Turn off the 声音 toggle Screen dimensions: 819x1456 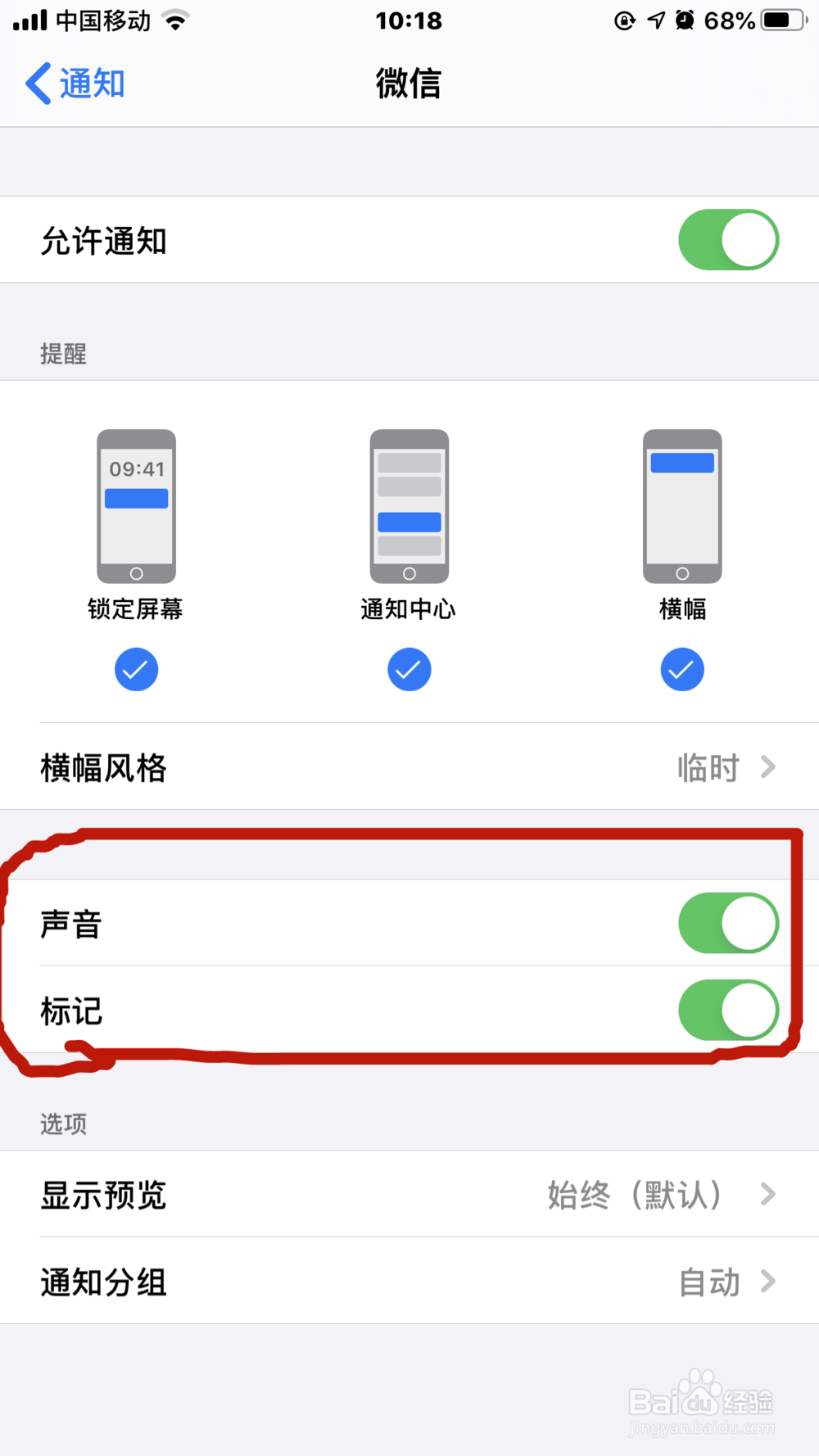point(728,922)
